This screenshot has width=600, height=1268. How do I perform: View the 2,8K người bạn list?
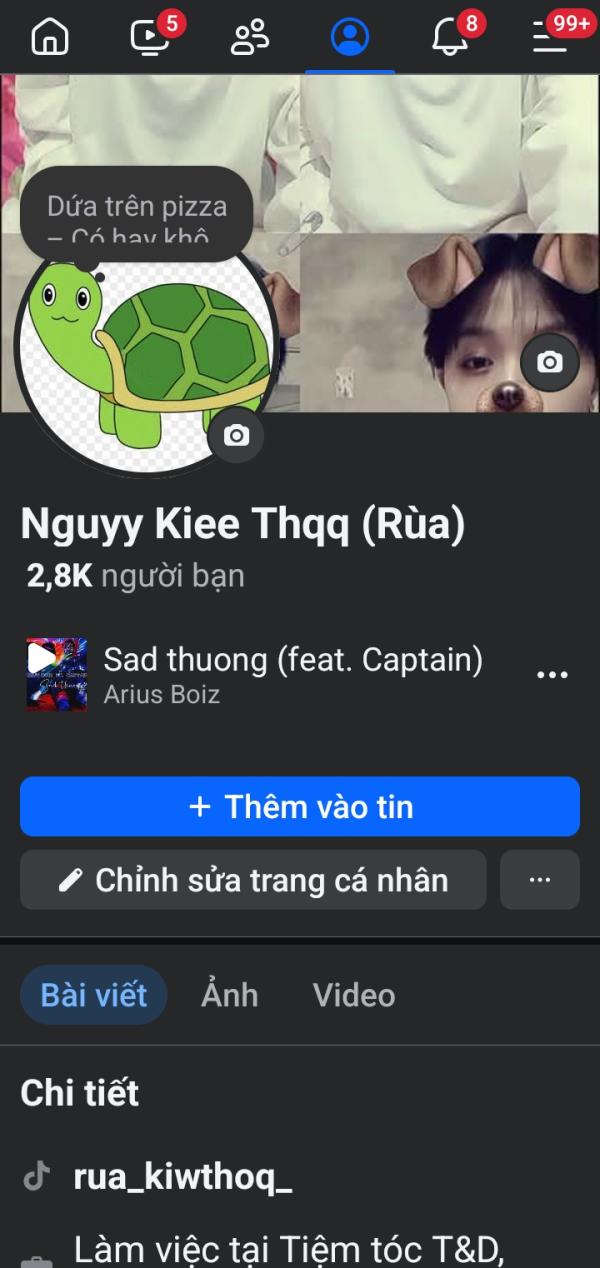136,576
